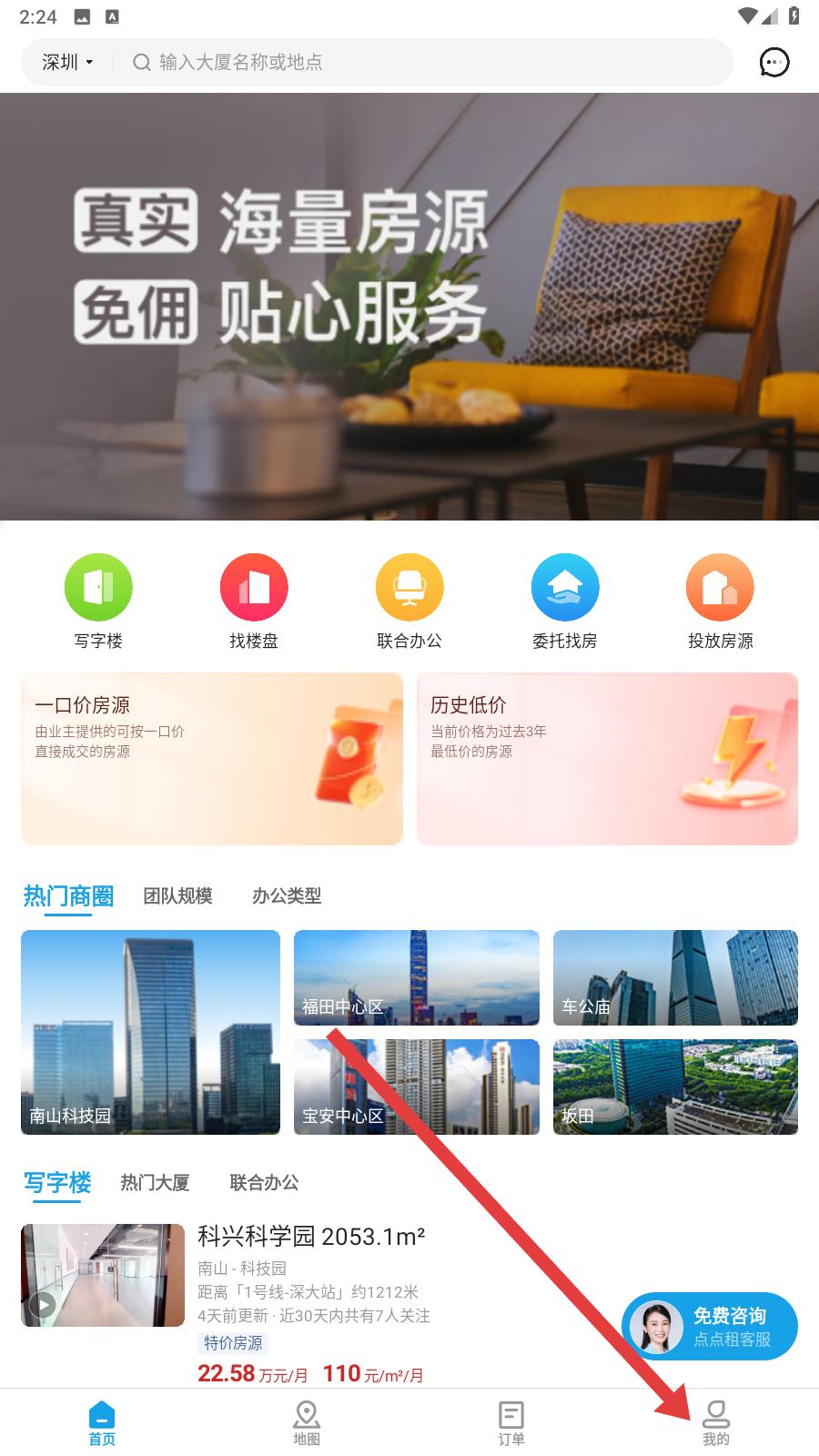Switch to the 热门大厦 tab
This screenshot has width=819, height=1456.
[155, 1183]
